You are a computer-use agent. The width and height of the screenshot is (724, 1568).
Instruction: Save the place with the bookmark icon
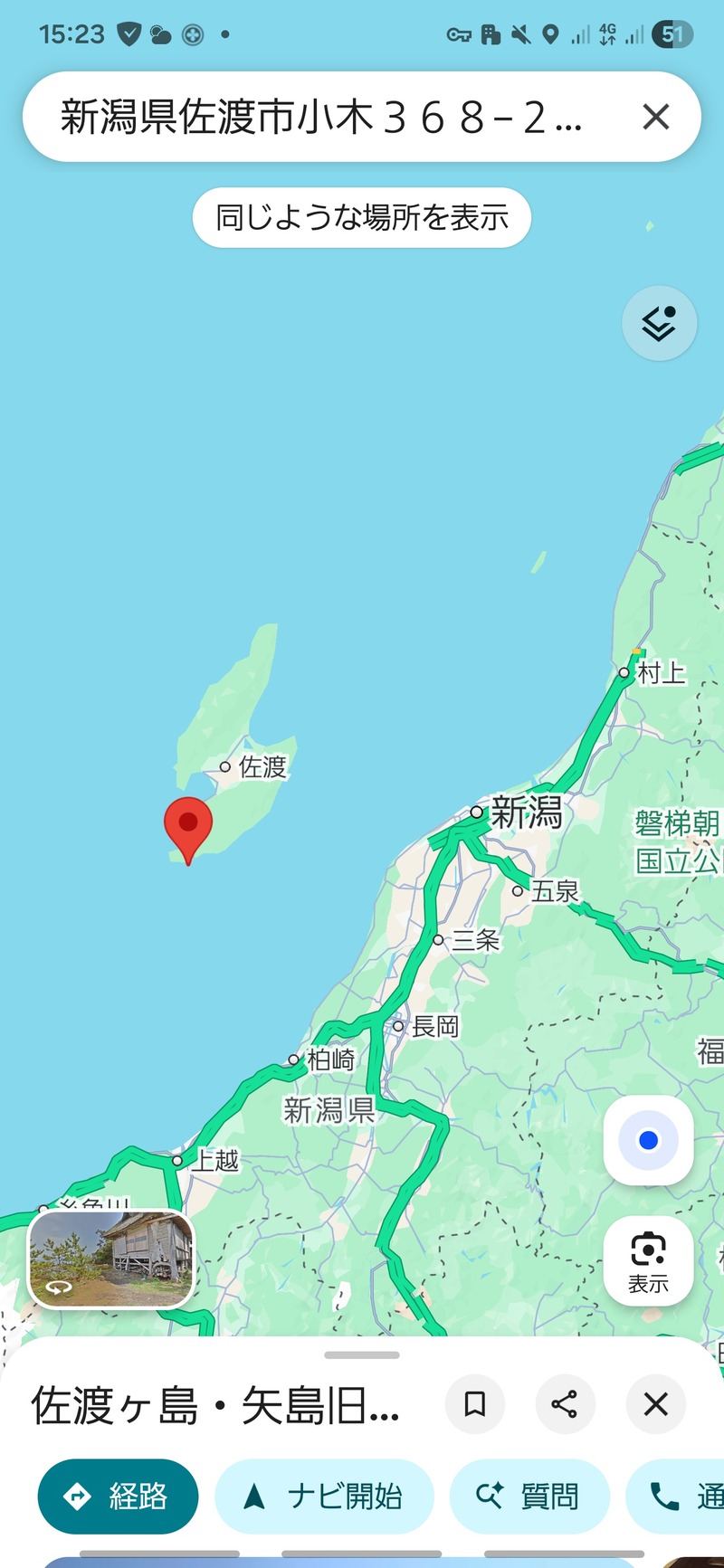coord(474,1404)
